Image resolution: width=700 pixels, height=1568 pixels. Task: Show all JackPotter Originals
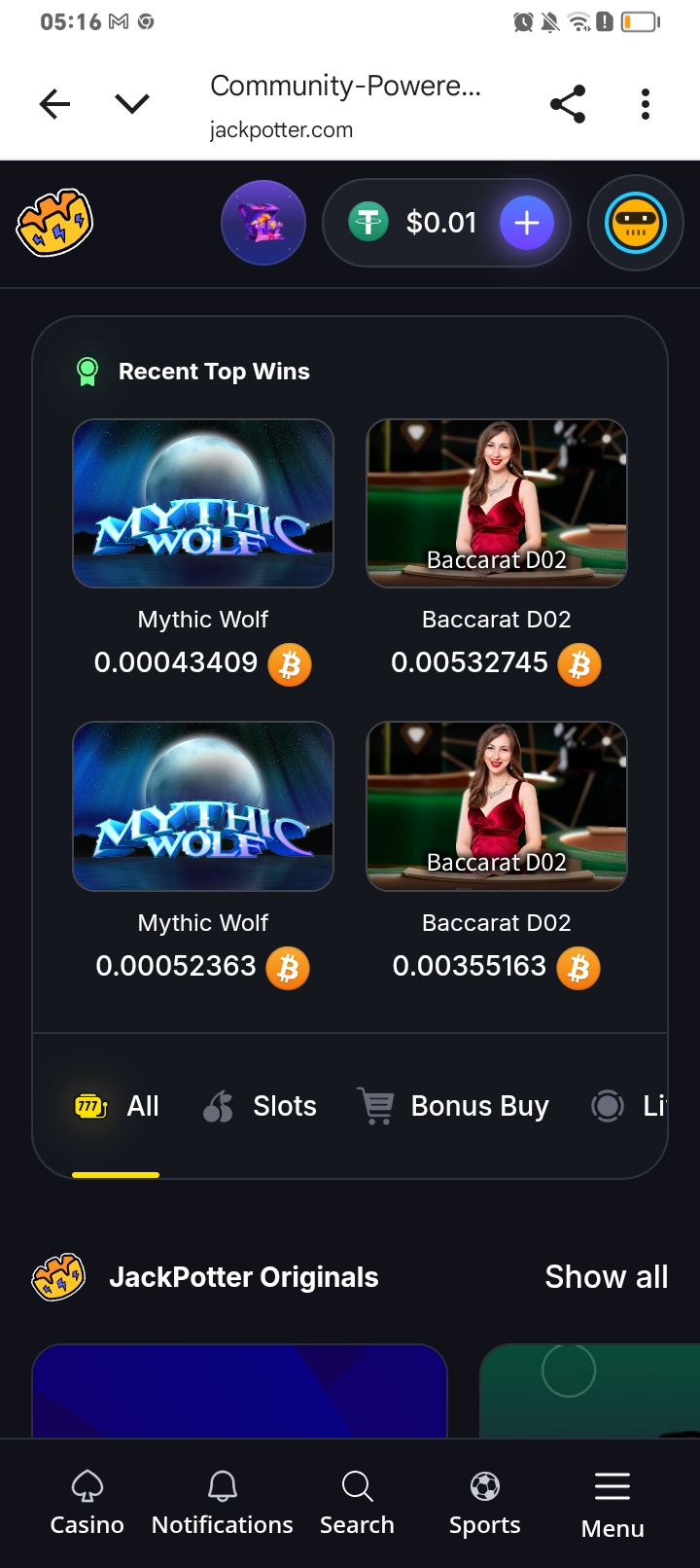click(x=606, y=1277)
